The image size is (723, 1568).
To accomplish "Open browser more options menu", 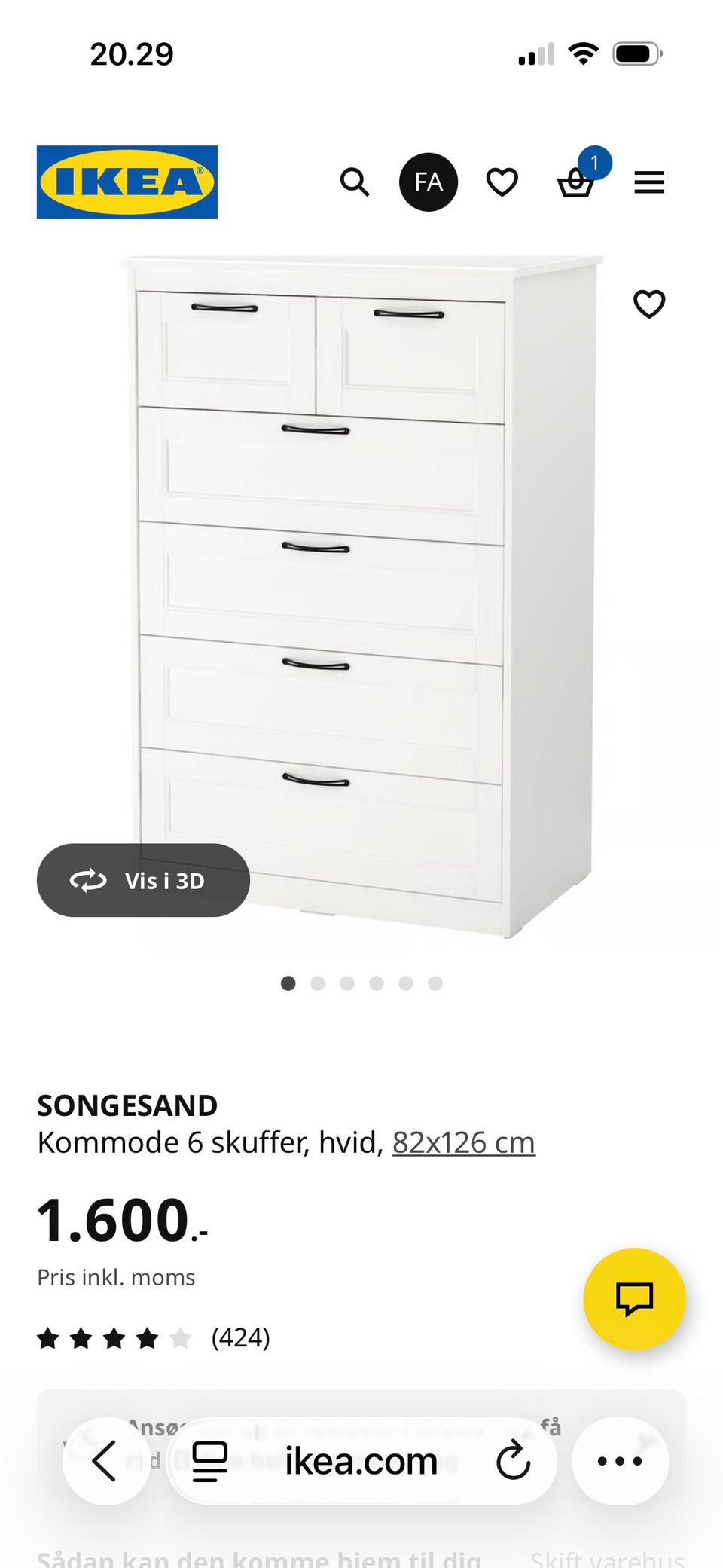I will click(x=619, y=1460).
